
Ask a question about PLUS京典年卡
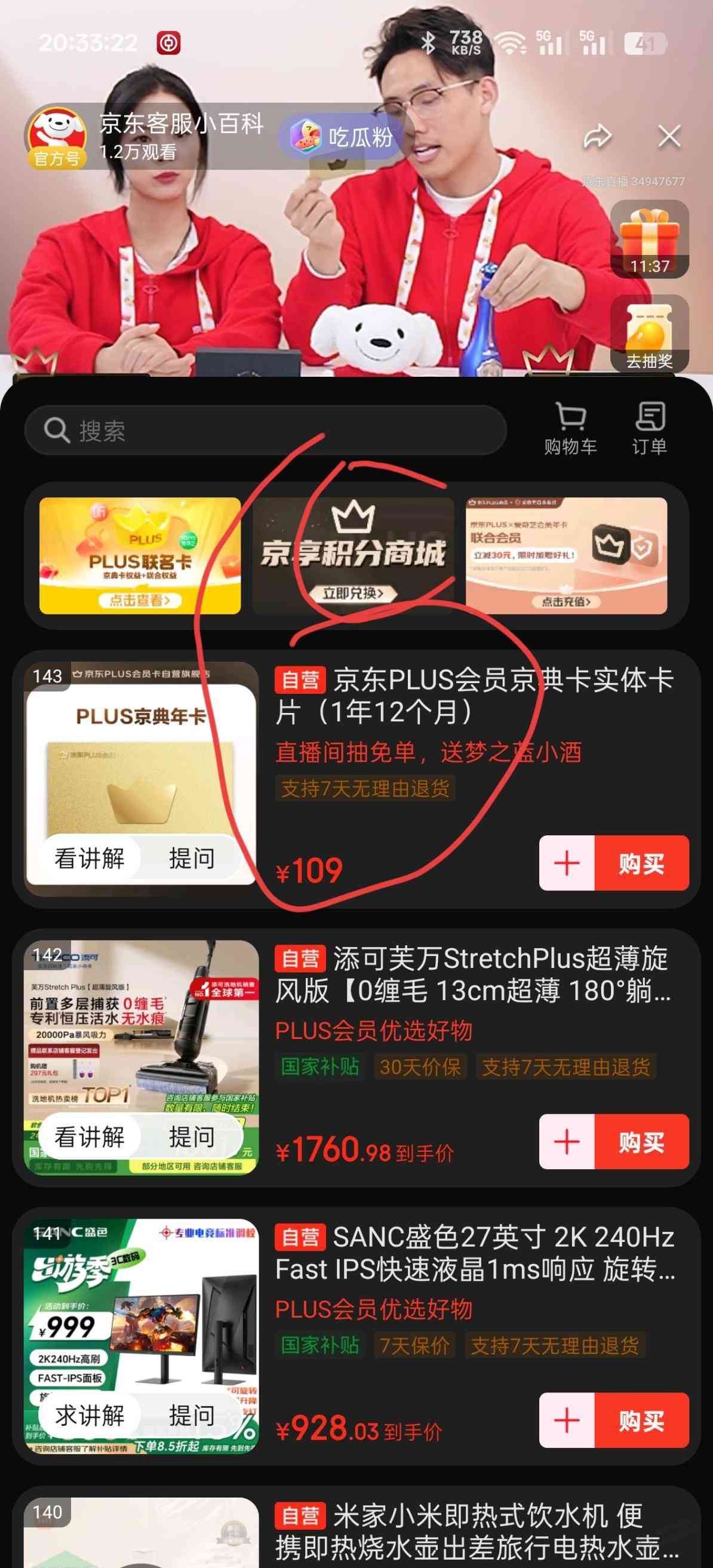(x=191, y=858)
